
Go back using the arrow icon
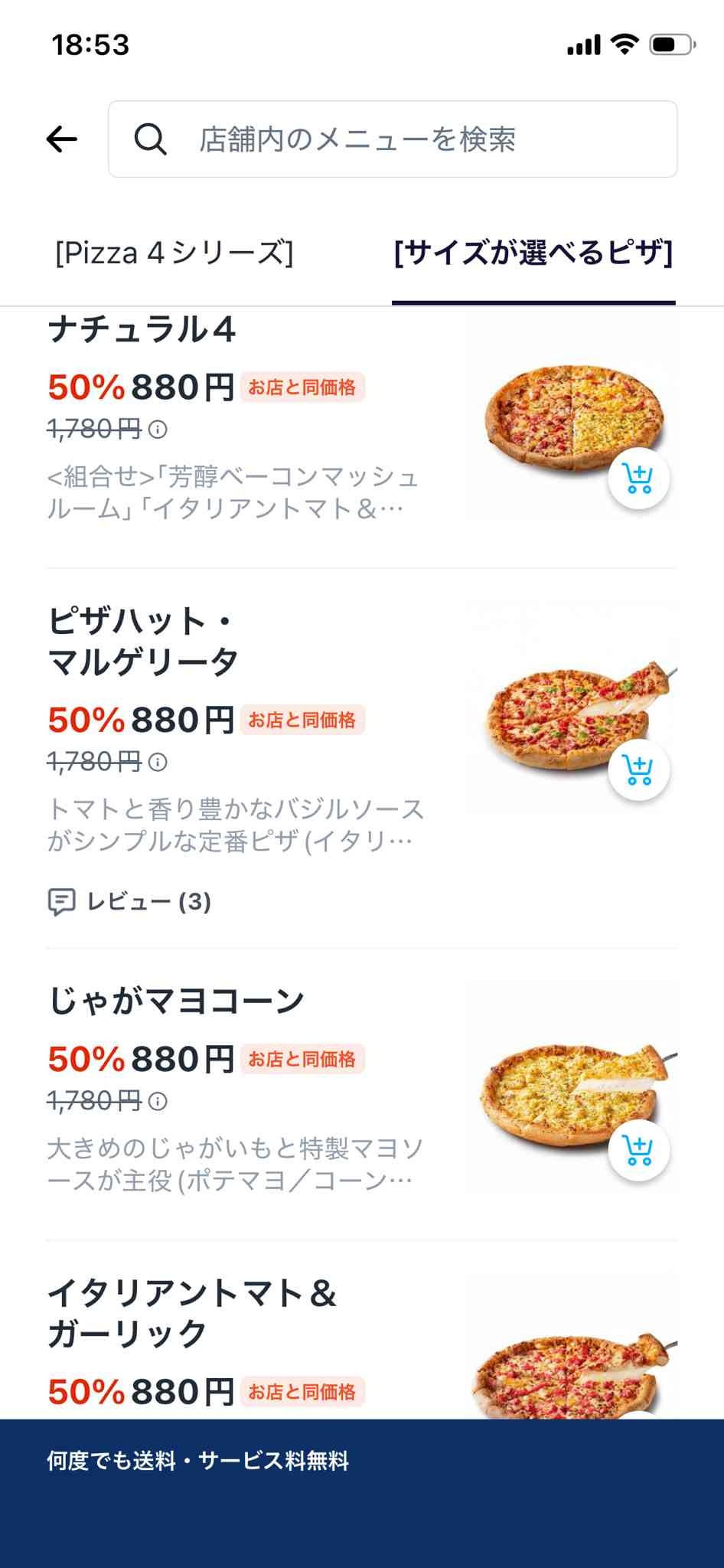point(62,139)
